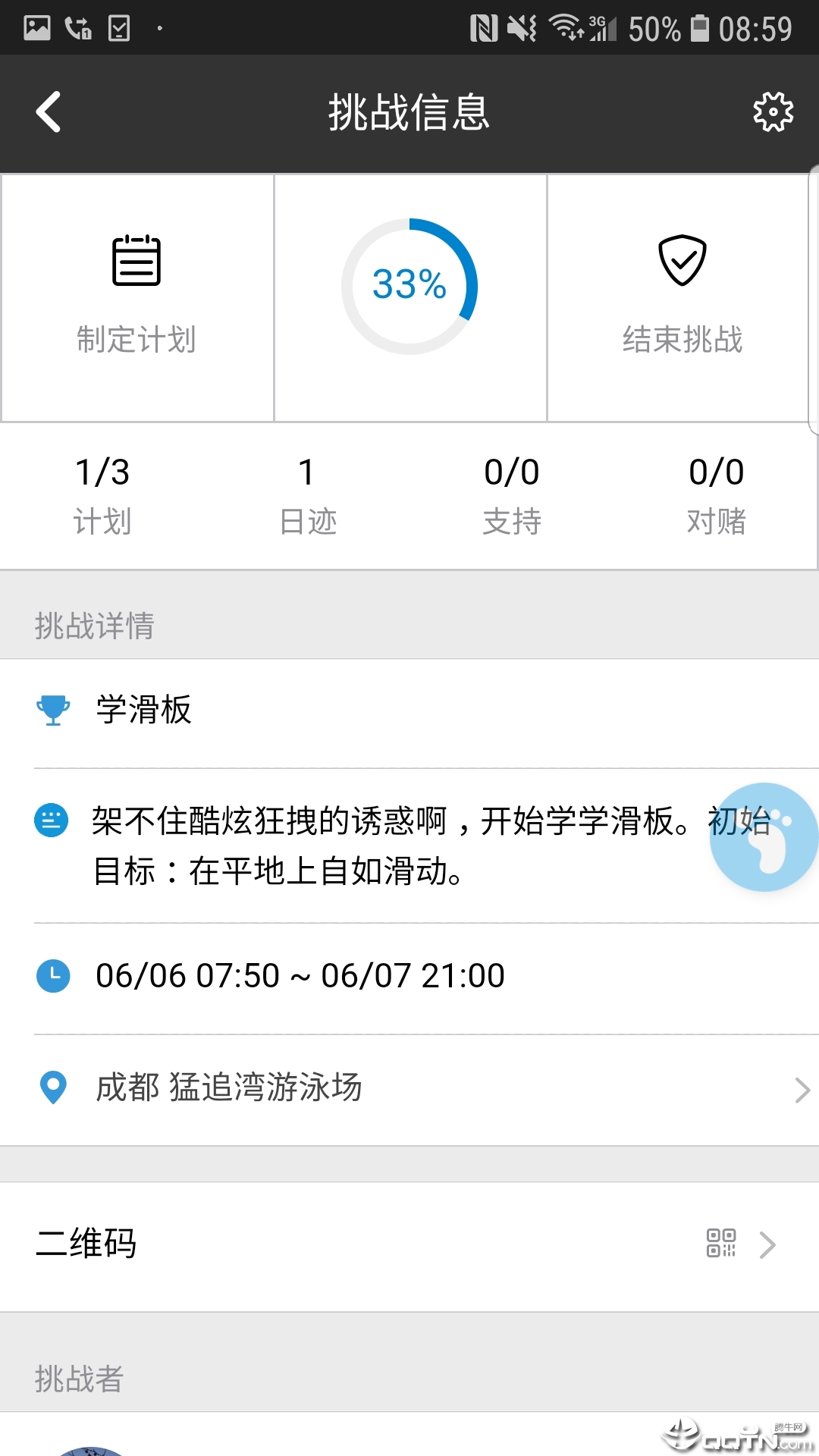Select 结束挑战 to end the challenge
This screenshot has width=819, height=1456.
[x=682, y=297]
